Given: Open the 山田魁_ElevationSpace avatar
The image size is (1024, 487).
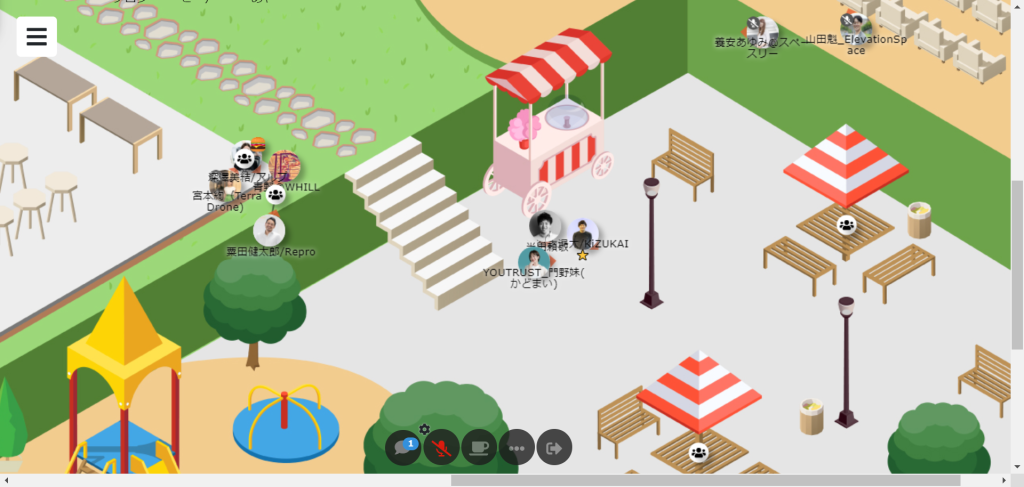Looking at the screenshot, I should [854, 24].
